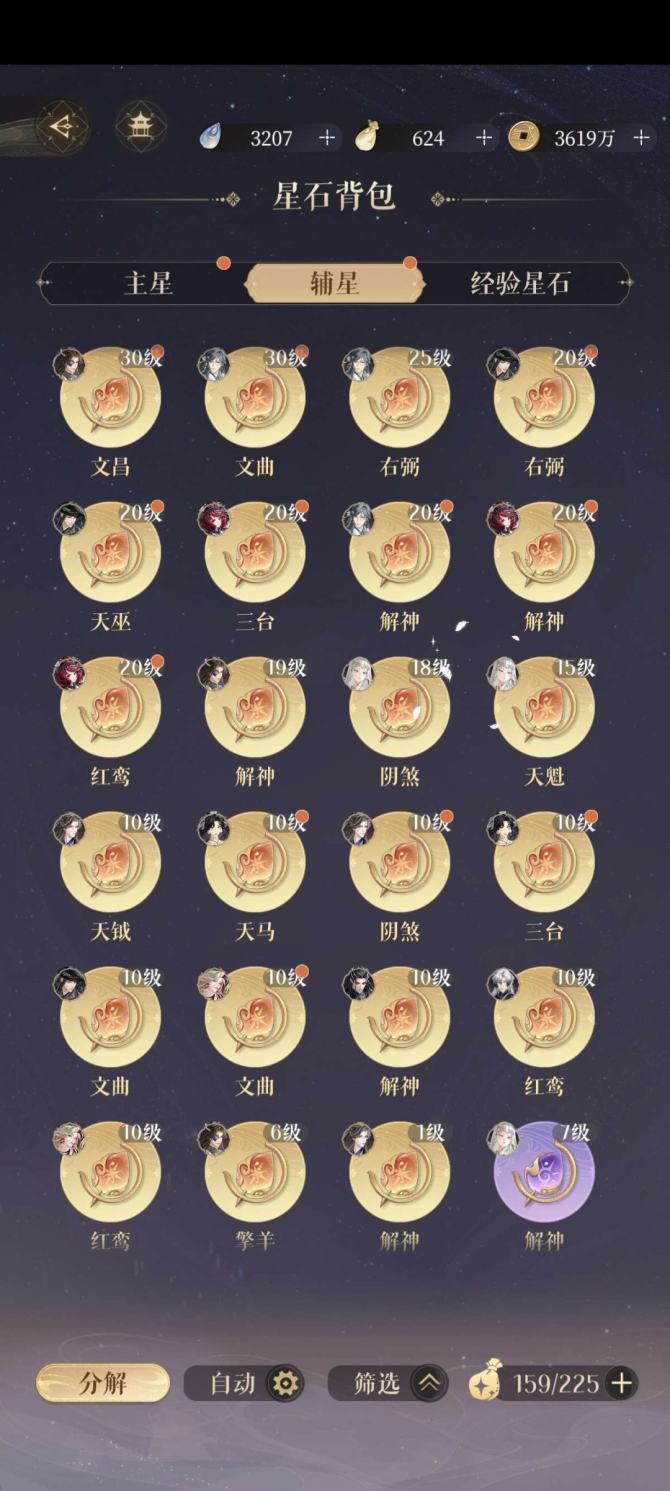The width and height of the screenshot is (670, 1491).
Task: Tap the 分解 decompose button
Action: tap(103, 1383)
